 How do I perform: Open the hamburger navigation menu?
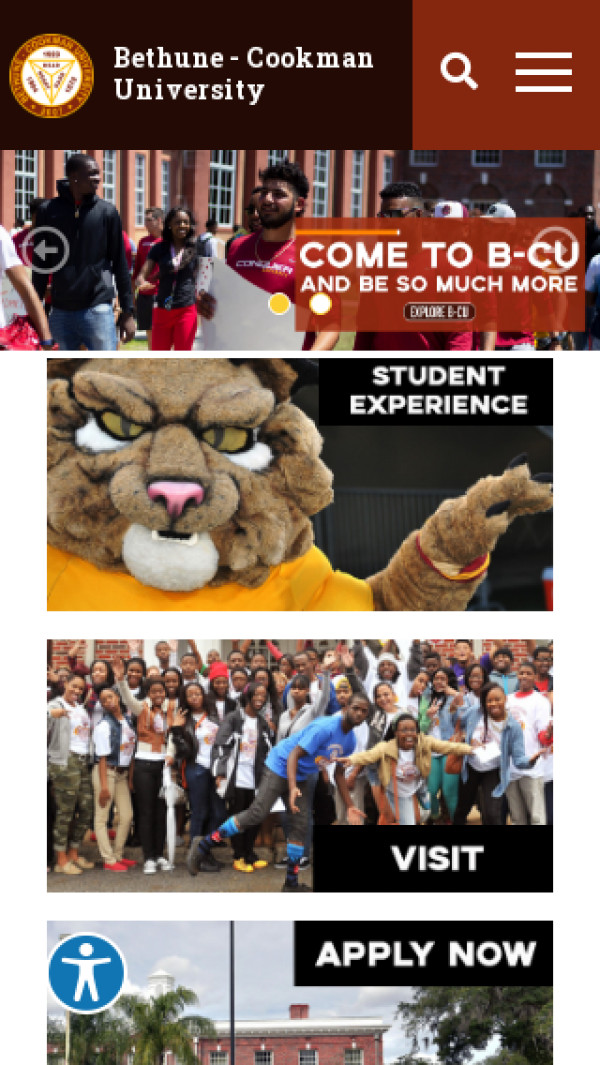[x=543, y=72]
